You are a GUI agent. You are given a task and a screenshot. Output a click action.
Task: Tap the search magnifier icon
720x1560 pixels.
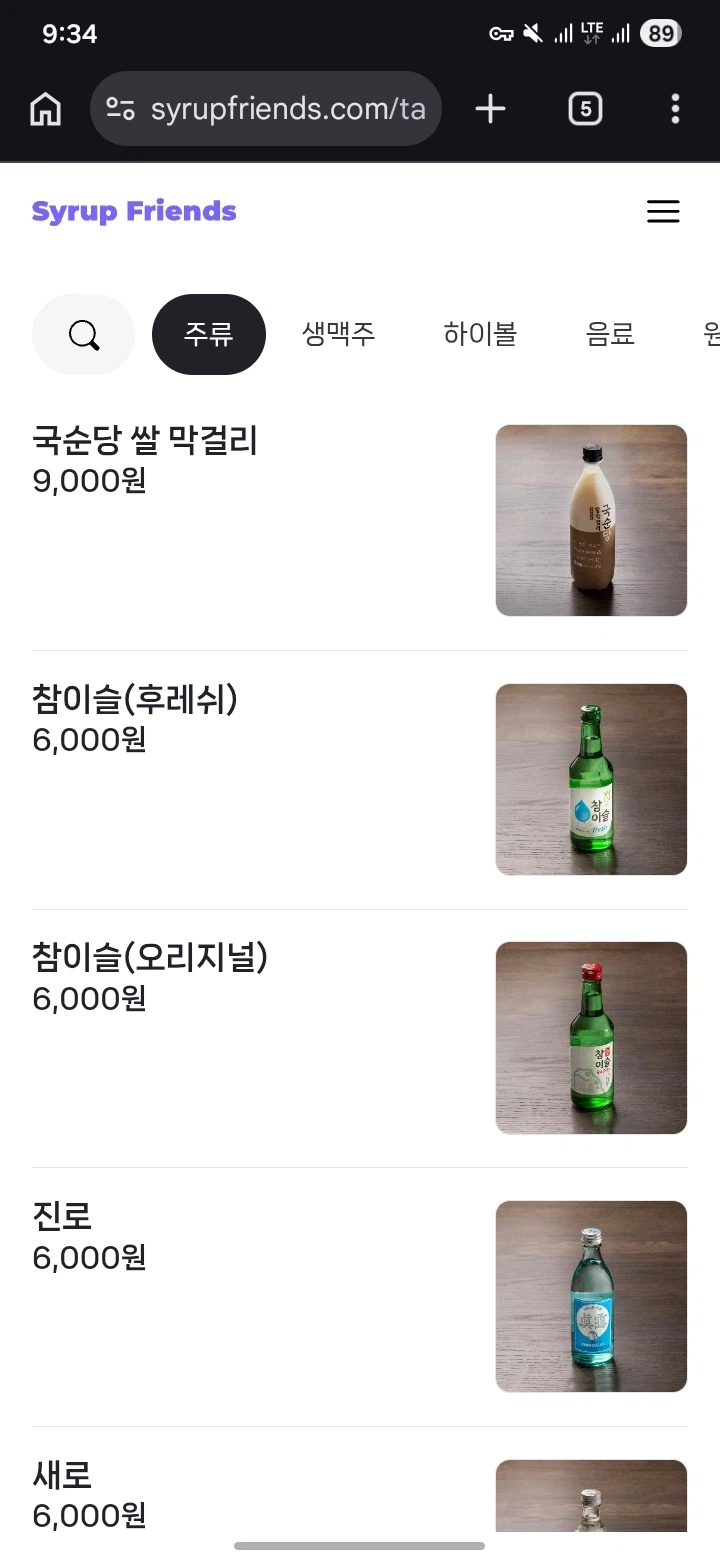pos(83,334)
